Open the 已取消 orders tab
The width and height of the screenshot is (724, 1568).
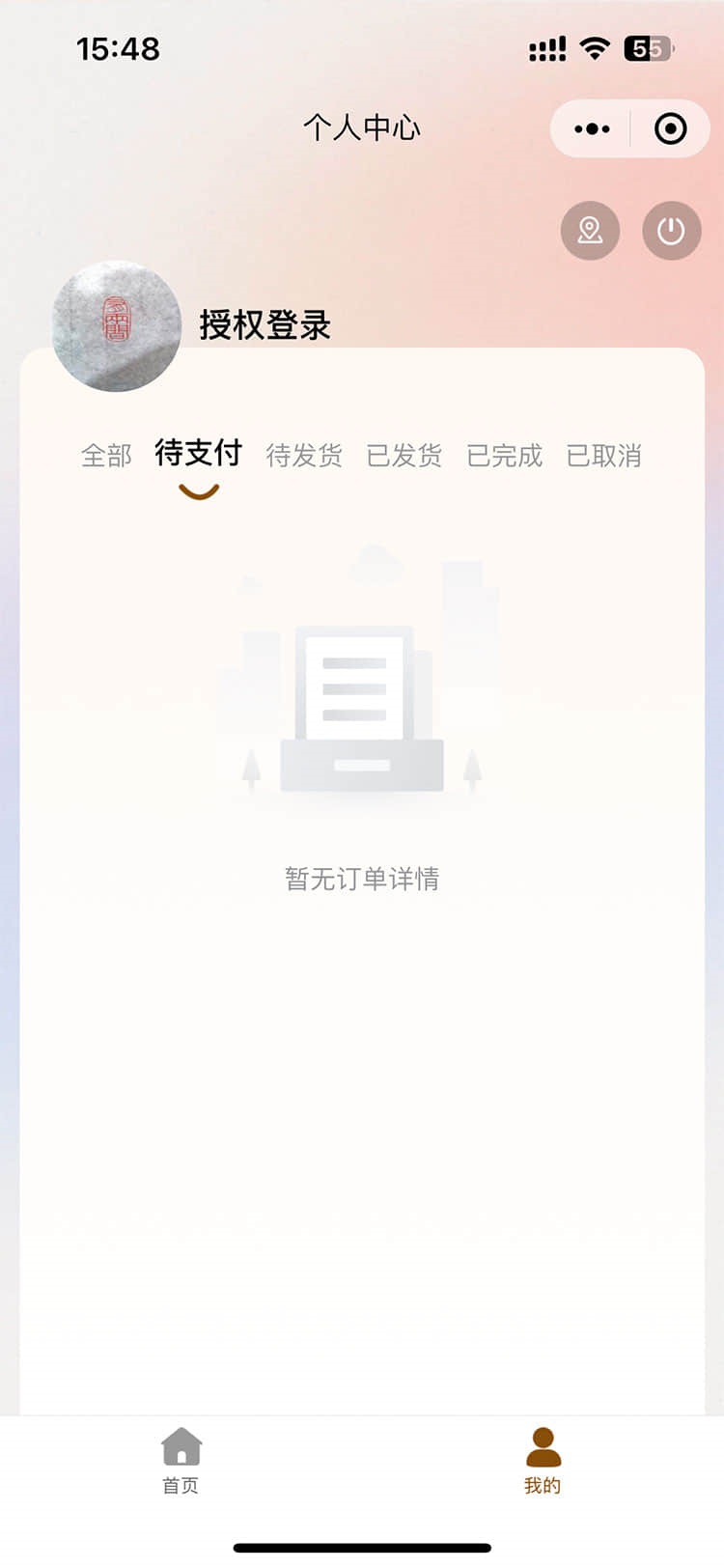tap(604, 455)
